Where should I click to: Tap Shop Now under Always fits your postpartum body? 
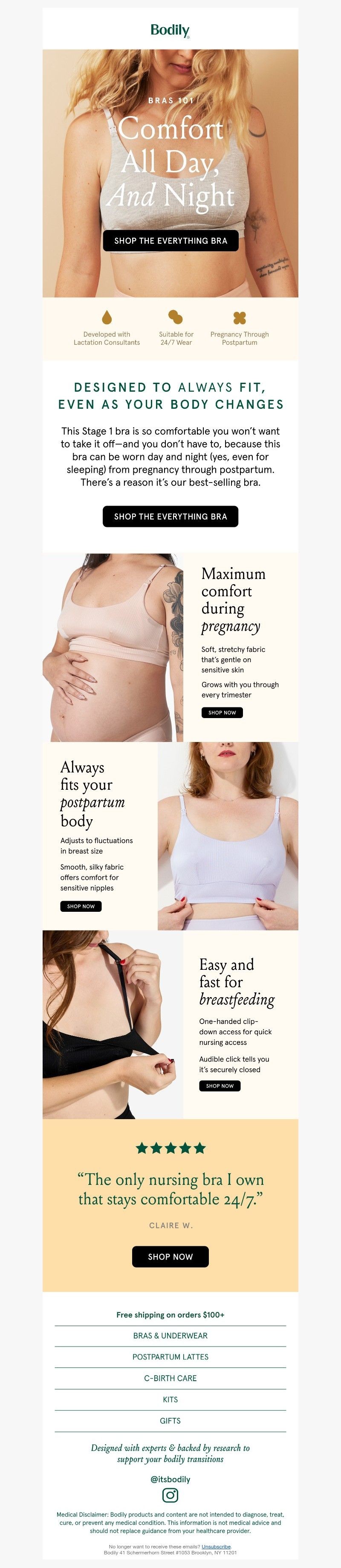click(81, 906)
